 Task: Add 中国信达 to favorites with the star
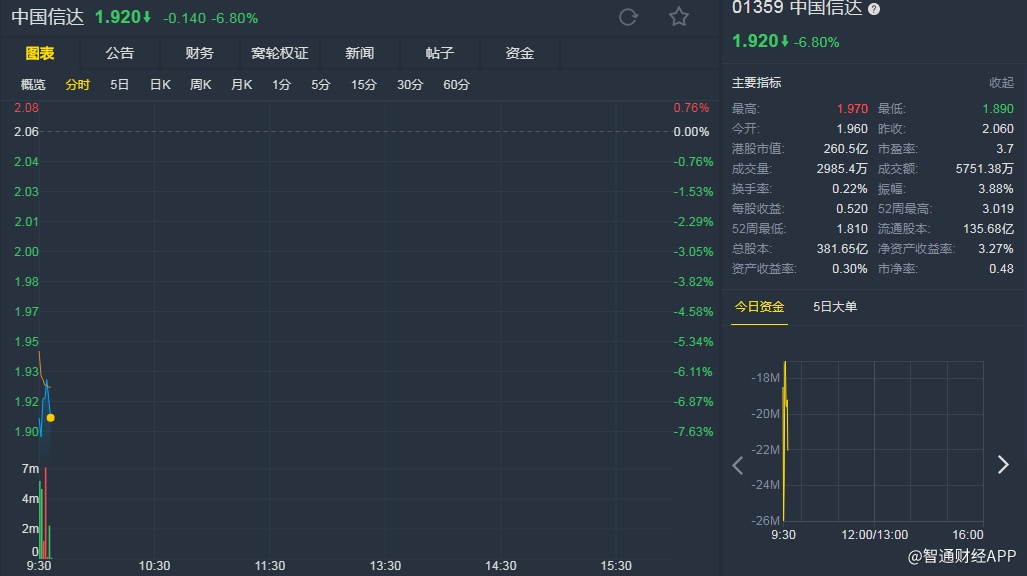679,16
